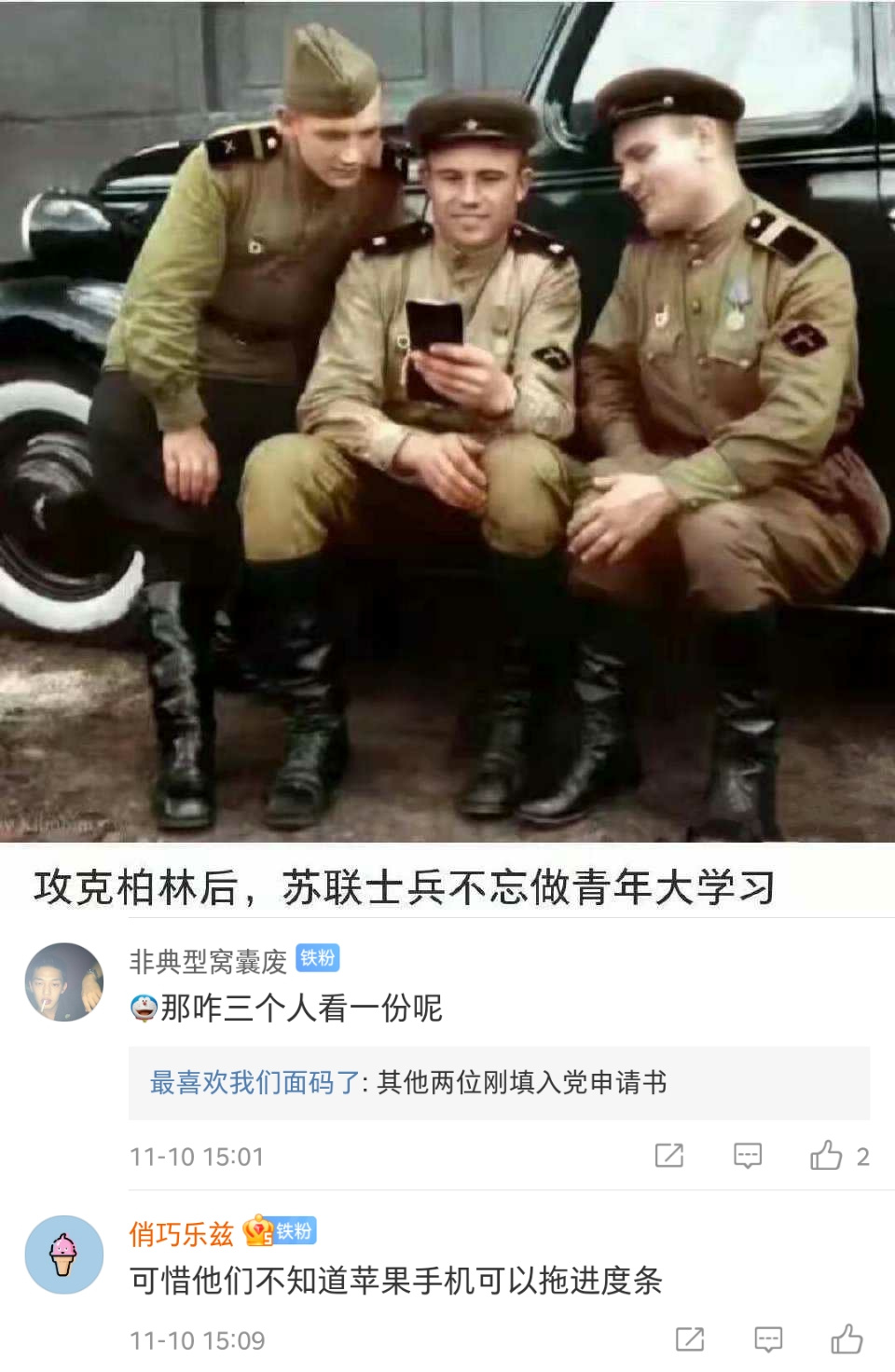Open the nested reply about 入党申请书
Screen dimensions: 895x1372
(x=522, y=1082)
